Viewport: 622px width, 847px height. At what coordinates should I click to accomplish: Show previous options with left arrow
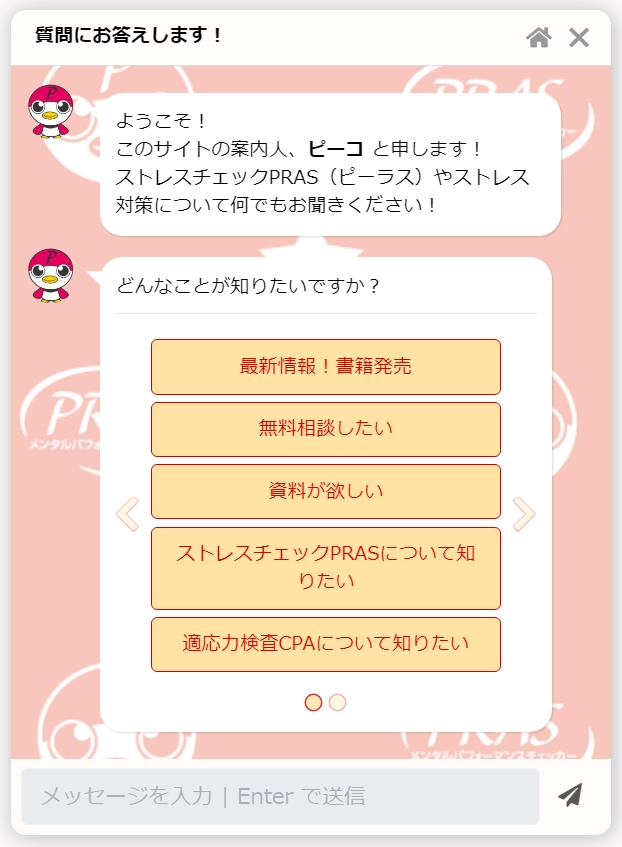(127, 513)
